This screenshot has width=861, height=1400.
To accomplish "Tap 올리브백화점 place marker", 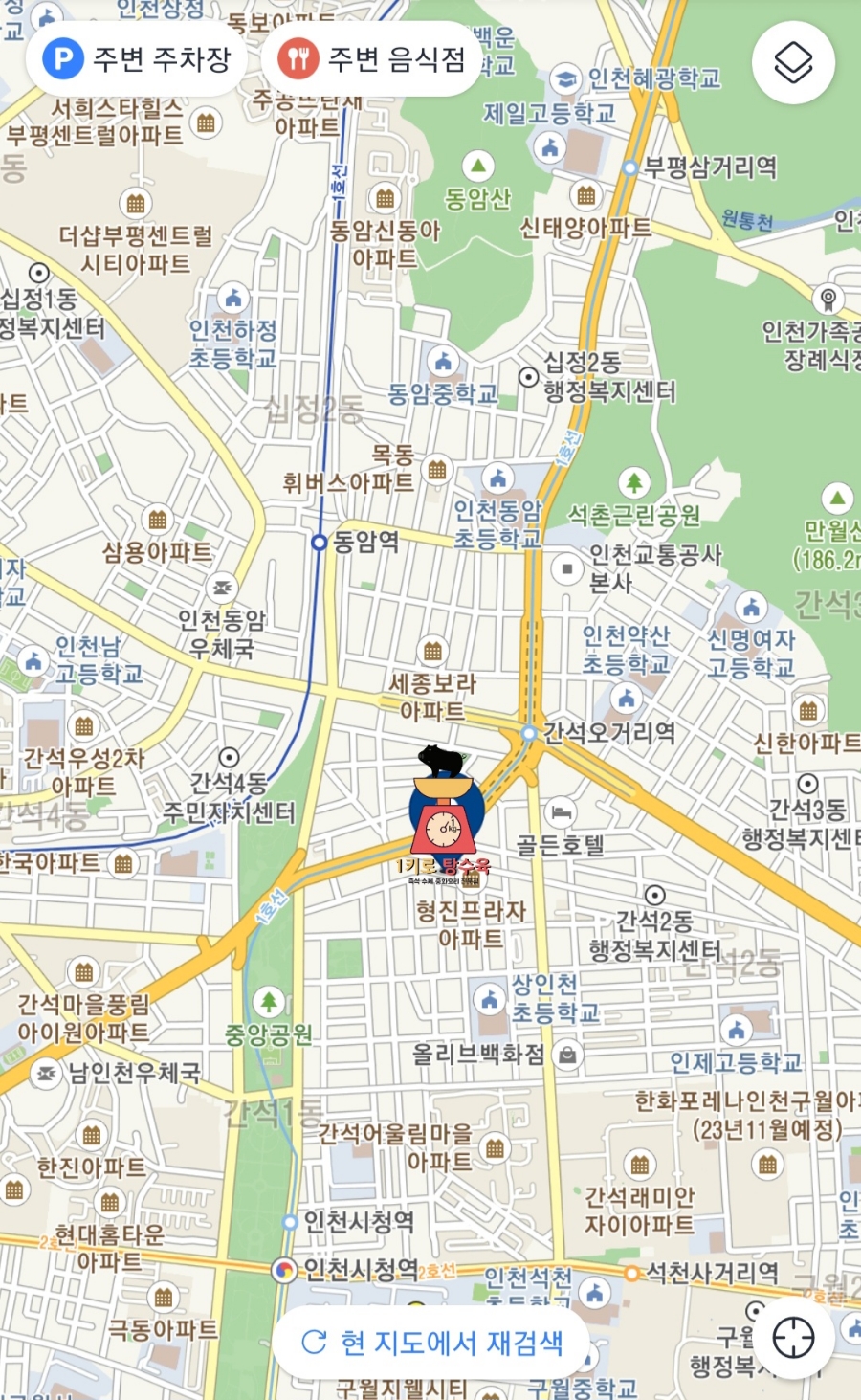I will (568, 1056).
